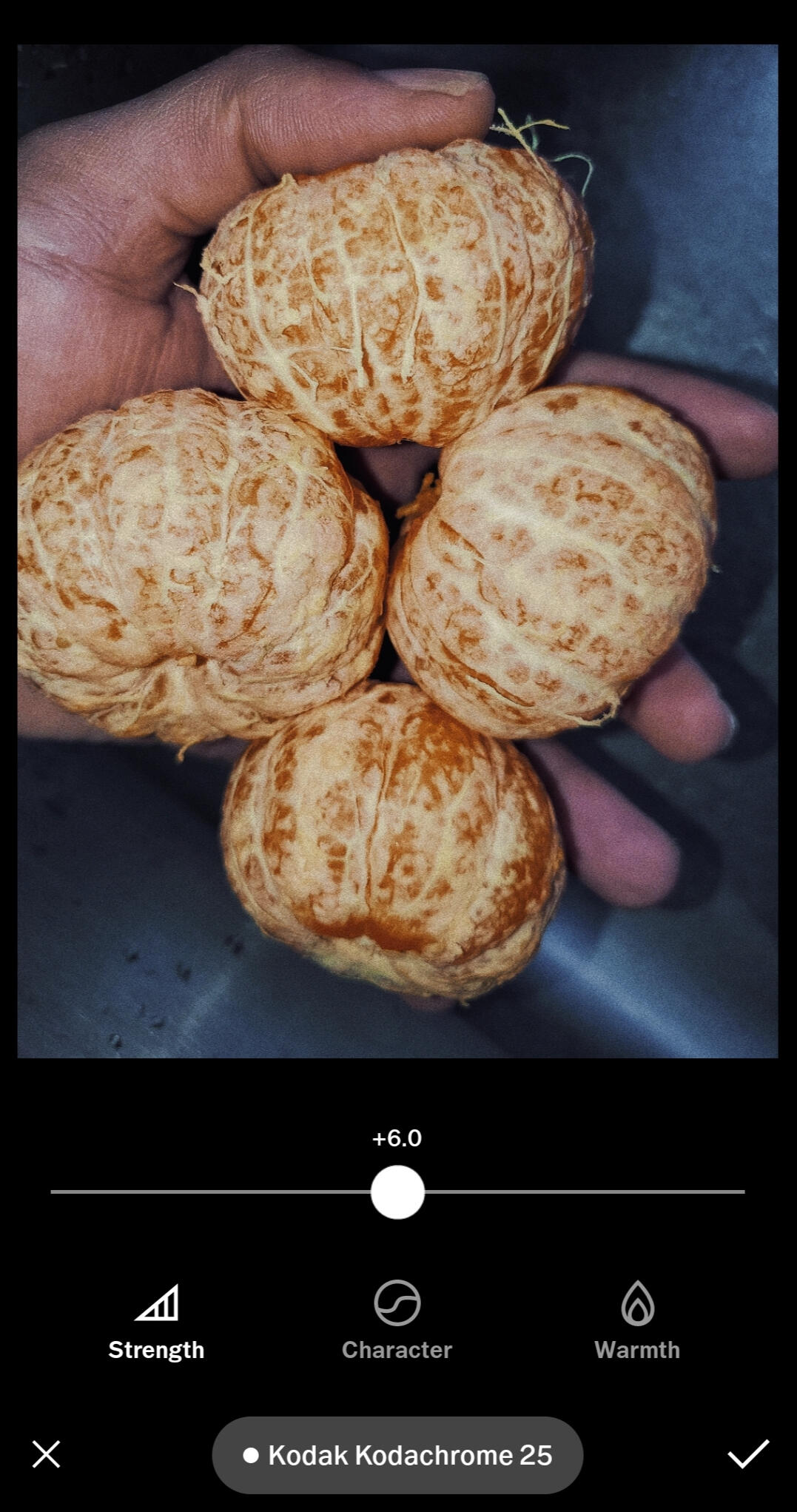797x1512 pixels.
Task: Apply edits with the checkmark button
Action: coord(750,1454)
